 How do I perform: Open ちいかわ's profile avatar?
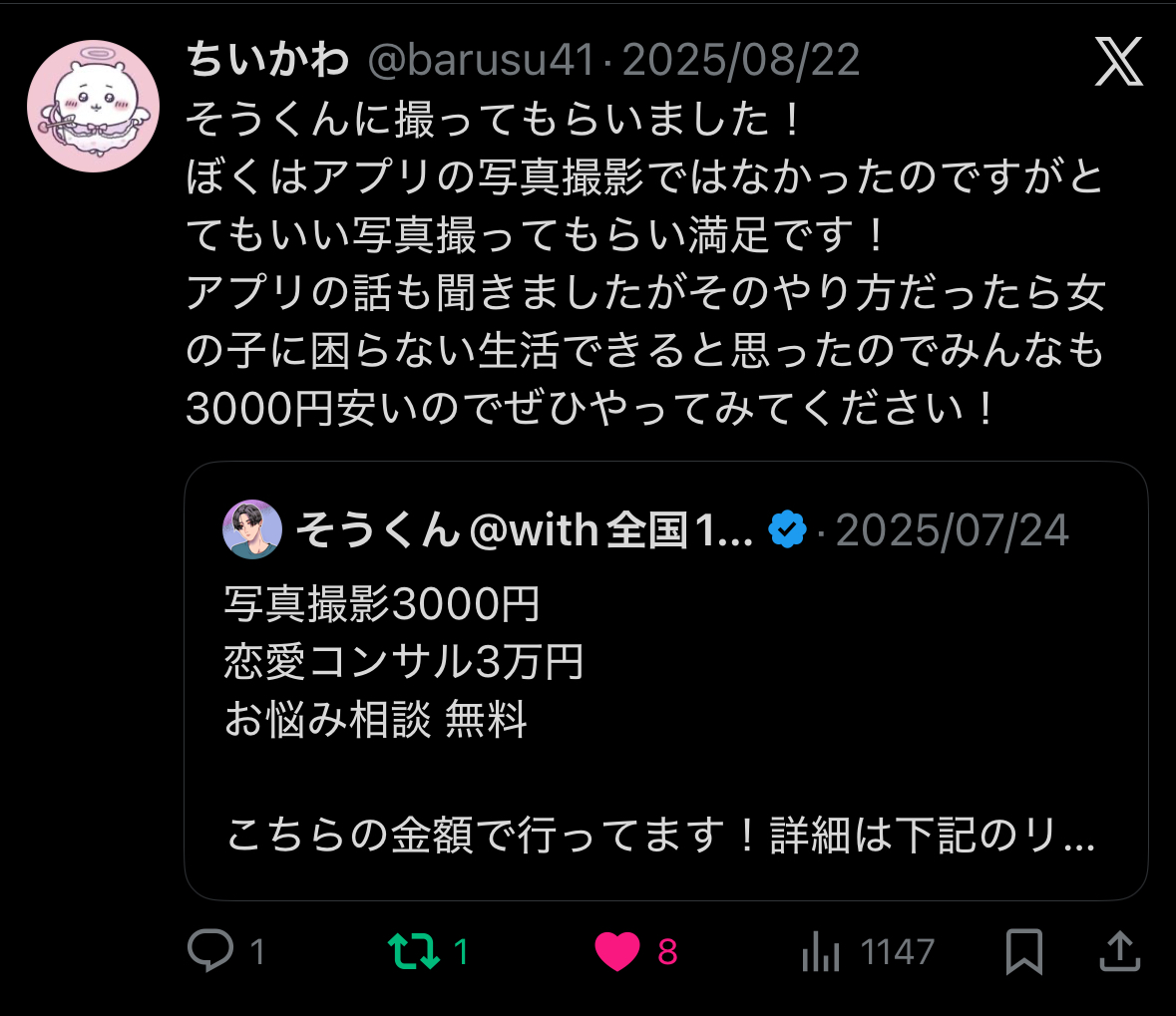(93, 107)
